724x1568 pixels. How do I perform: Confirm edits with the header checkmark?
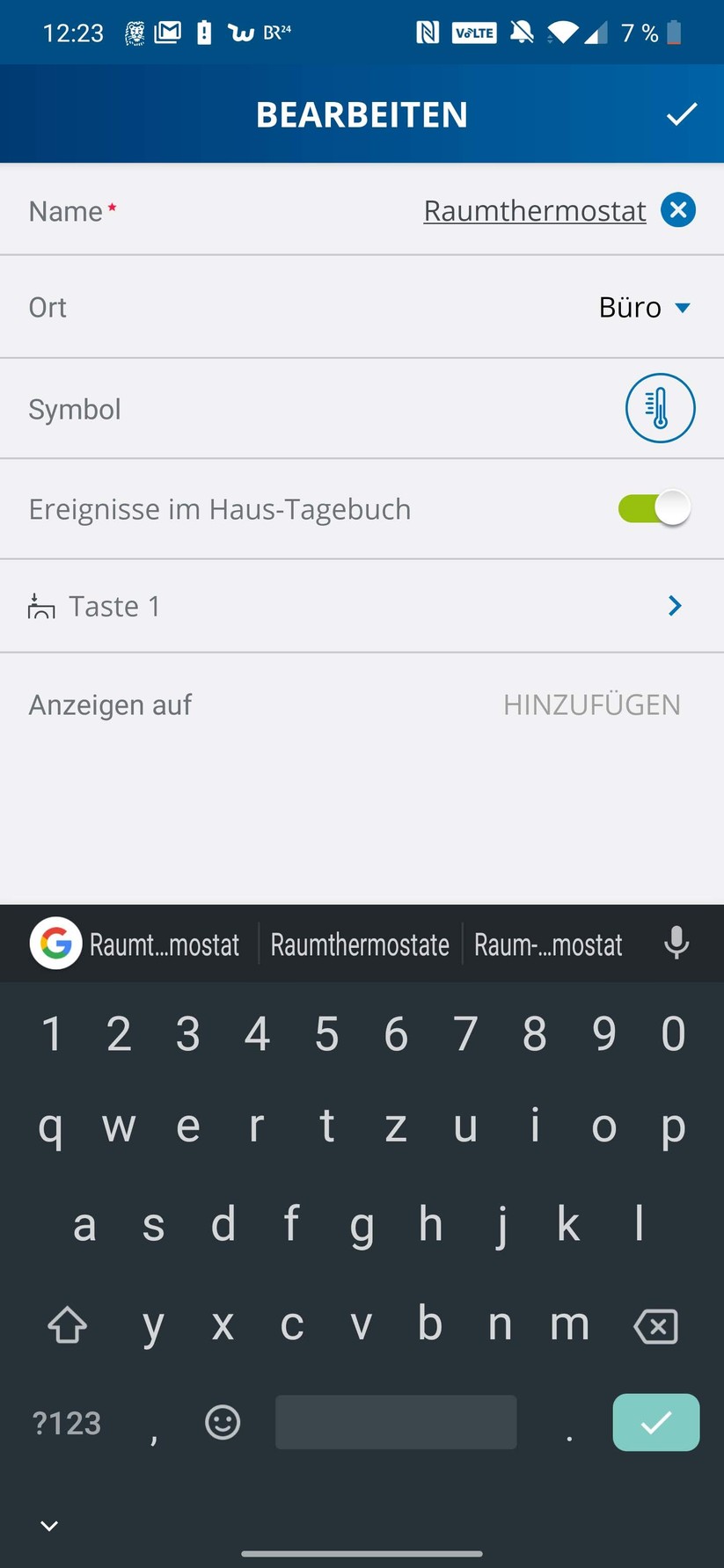681,114
